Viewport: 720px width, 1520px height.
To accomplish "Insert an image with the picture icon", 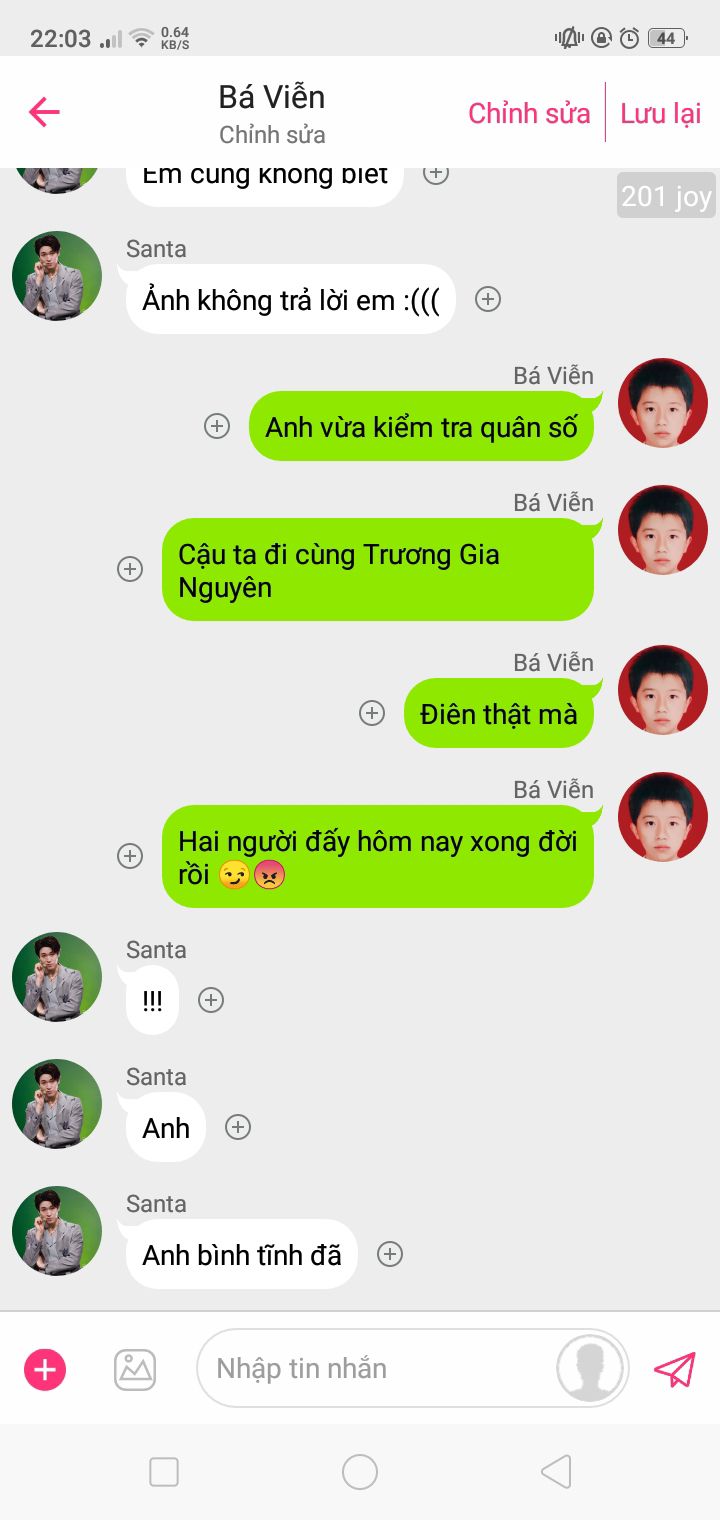I will point(135,1369).
